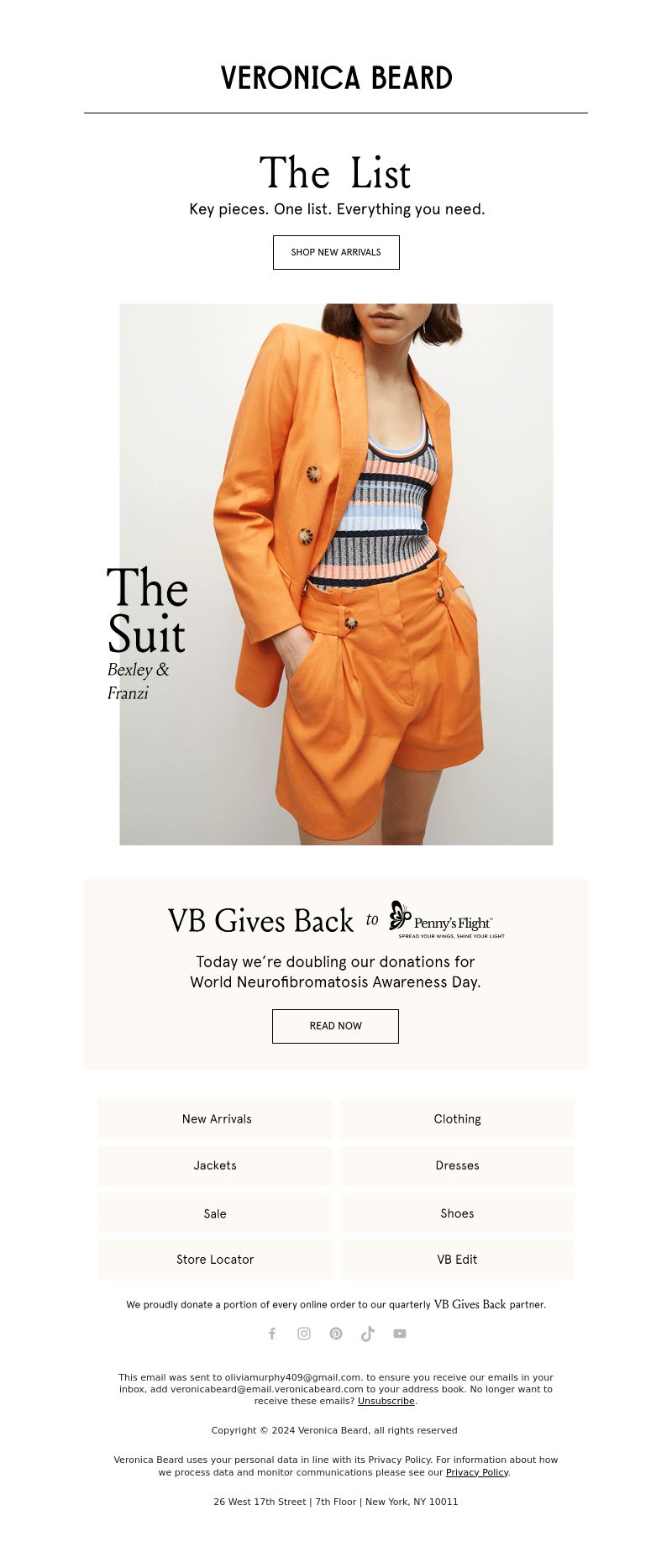Tap the Unsubscribe link
The width and height of the screenshot is (672, 1568).
386,1401
